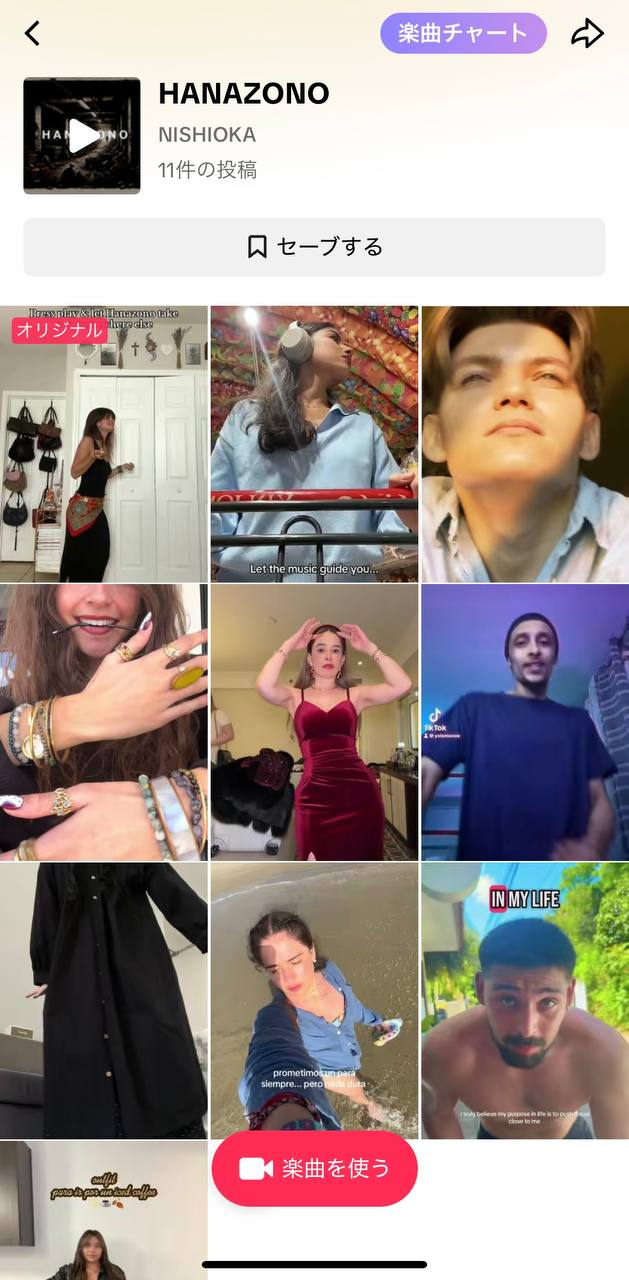Tap 楽曲を使う to use this sound
This screenshot has width=629, height=1280.
point(314,1168)
